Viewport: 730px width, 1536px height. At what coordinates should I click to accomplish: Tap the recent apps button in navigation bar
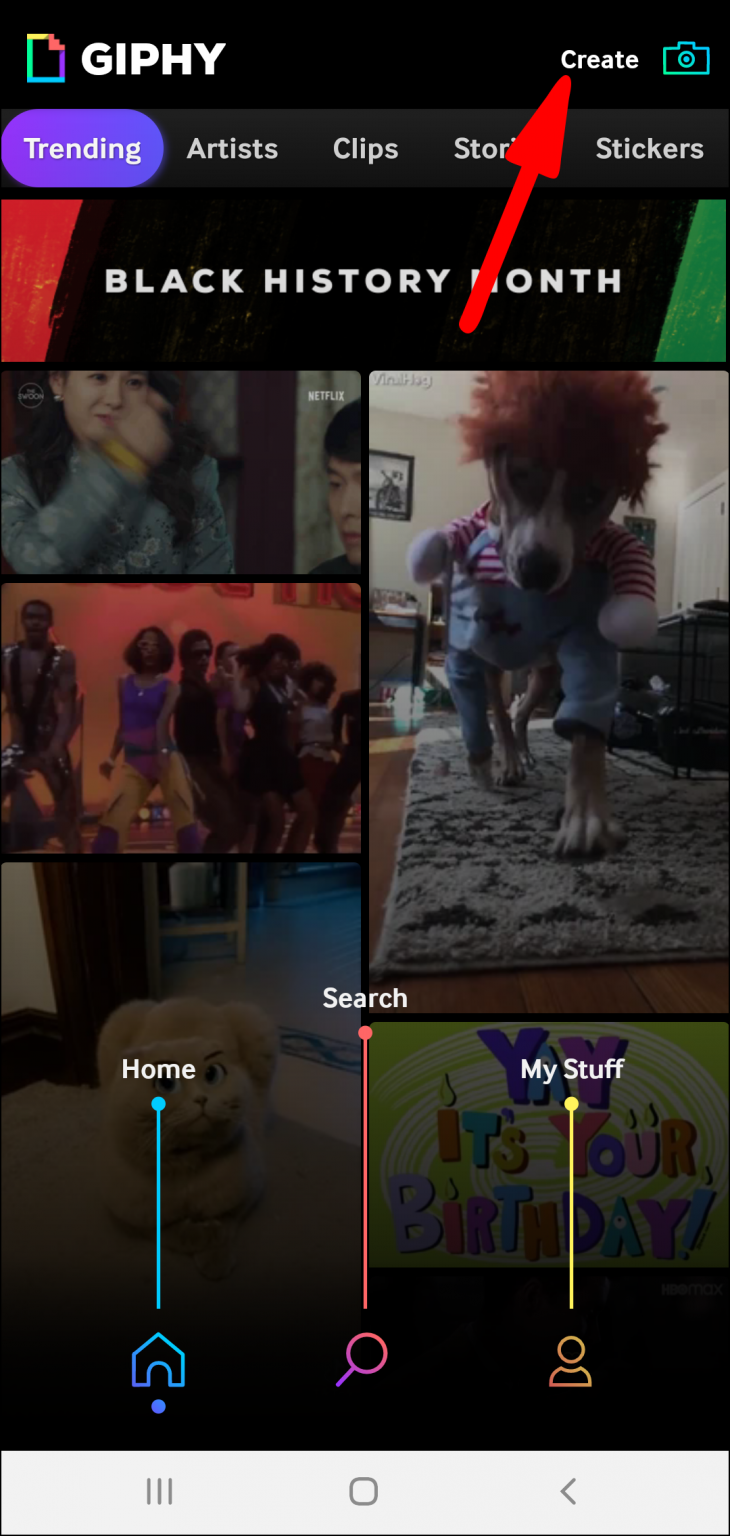(x=159, y=1491)
